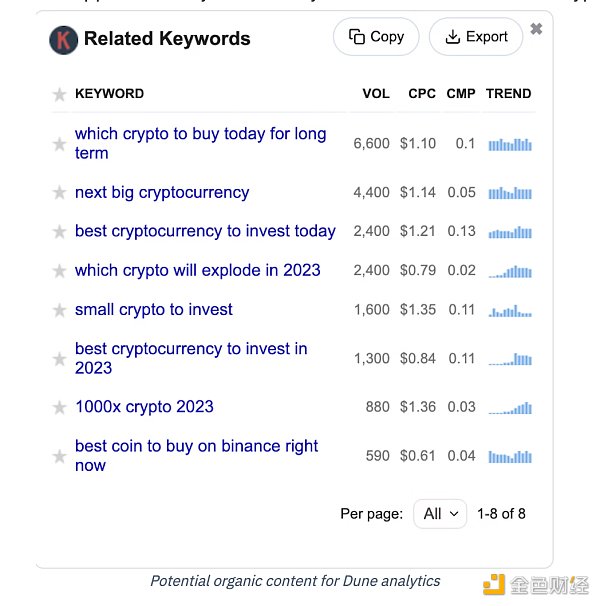600x606 pixels.
Task: Star the "1000x crypto 2023" keyword
Action: [59, 407]
